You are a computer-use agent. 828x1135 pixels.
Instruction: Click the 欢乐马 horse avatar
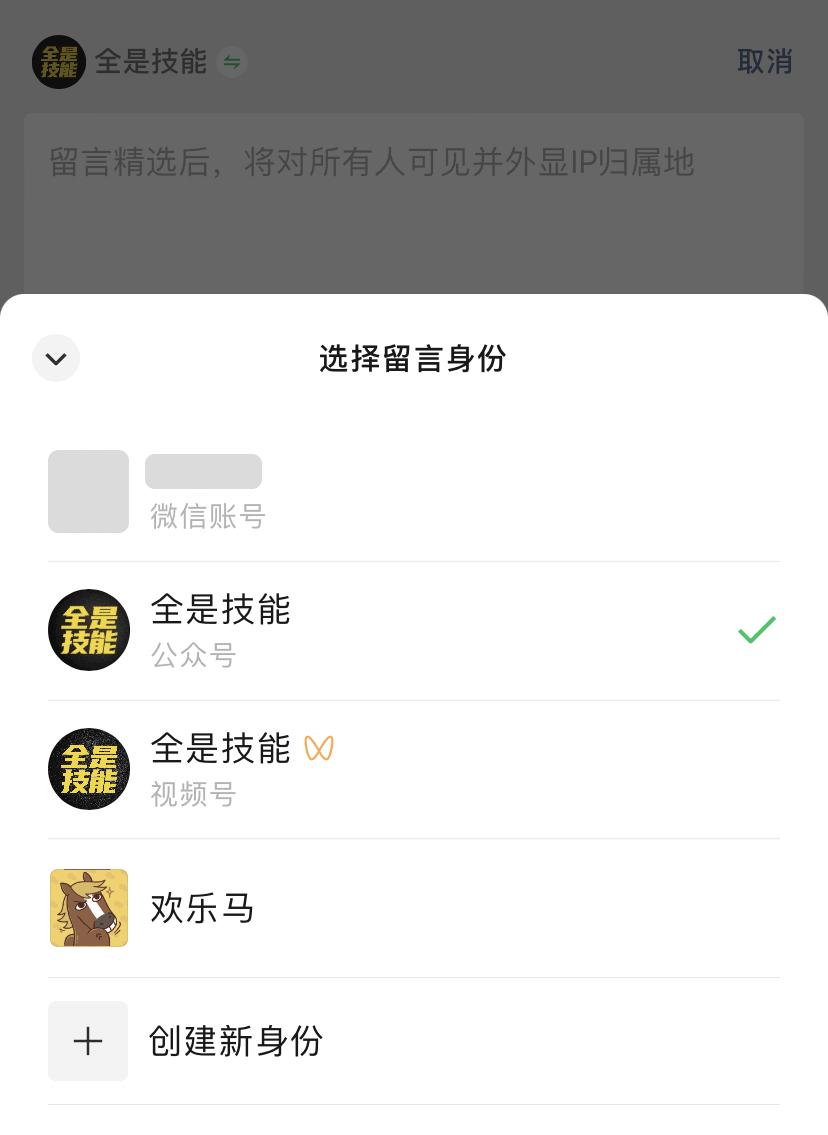[x=88, y=908]
